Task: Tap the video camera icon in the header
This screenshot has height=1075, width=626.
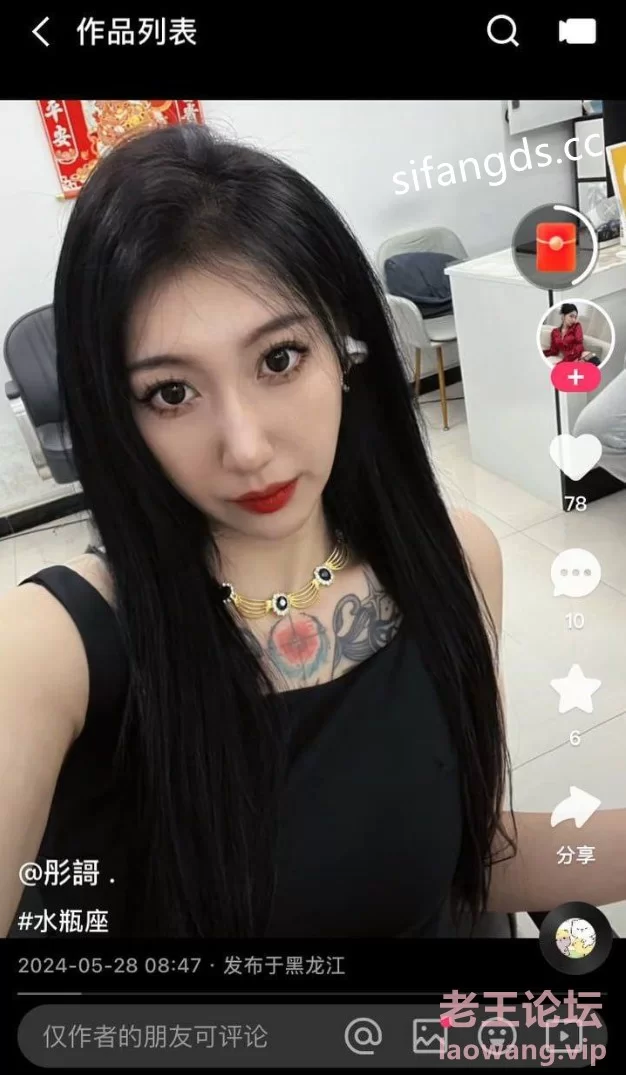Action: [577, 32]
